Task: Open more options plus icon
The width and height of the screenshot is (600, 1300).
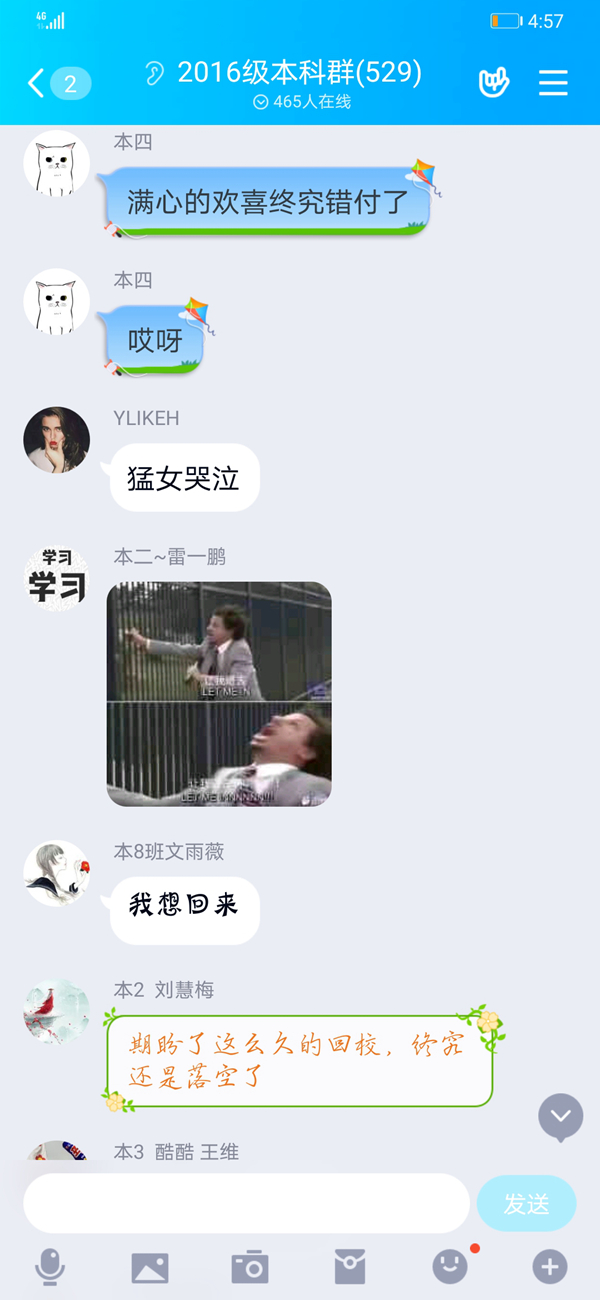Action: coord(549,1267)
